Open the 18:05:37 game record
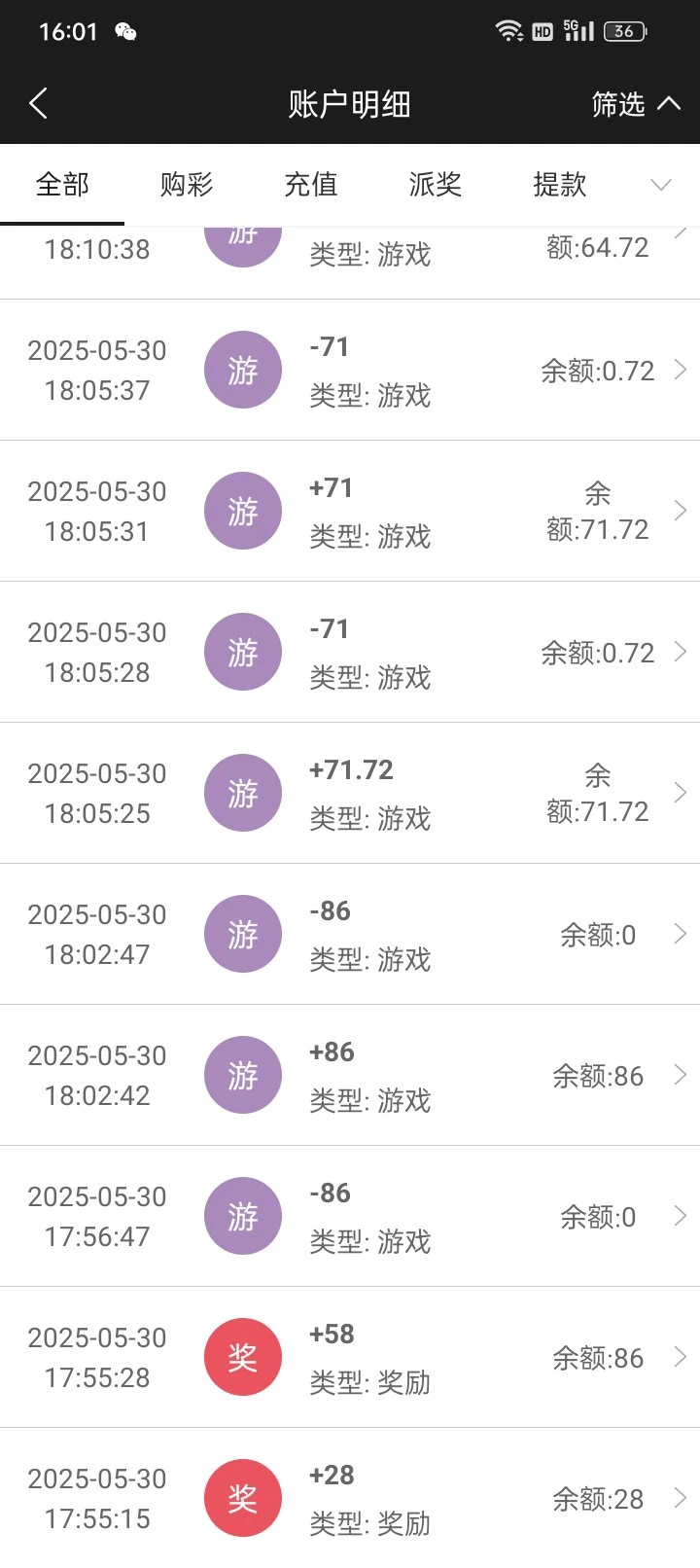 pos(350,370)
